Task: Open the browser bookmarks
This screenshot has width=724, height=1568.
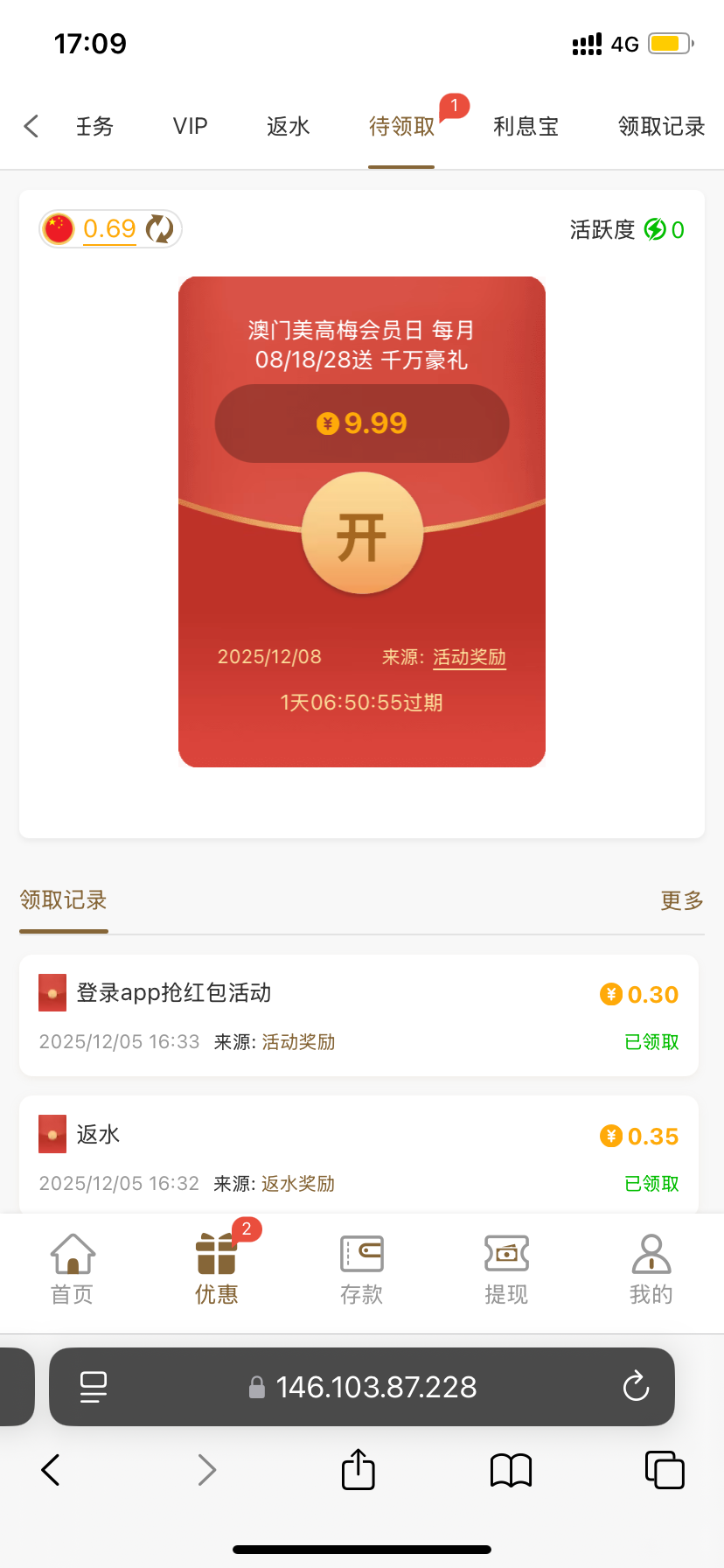Action: point(512,1470)
